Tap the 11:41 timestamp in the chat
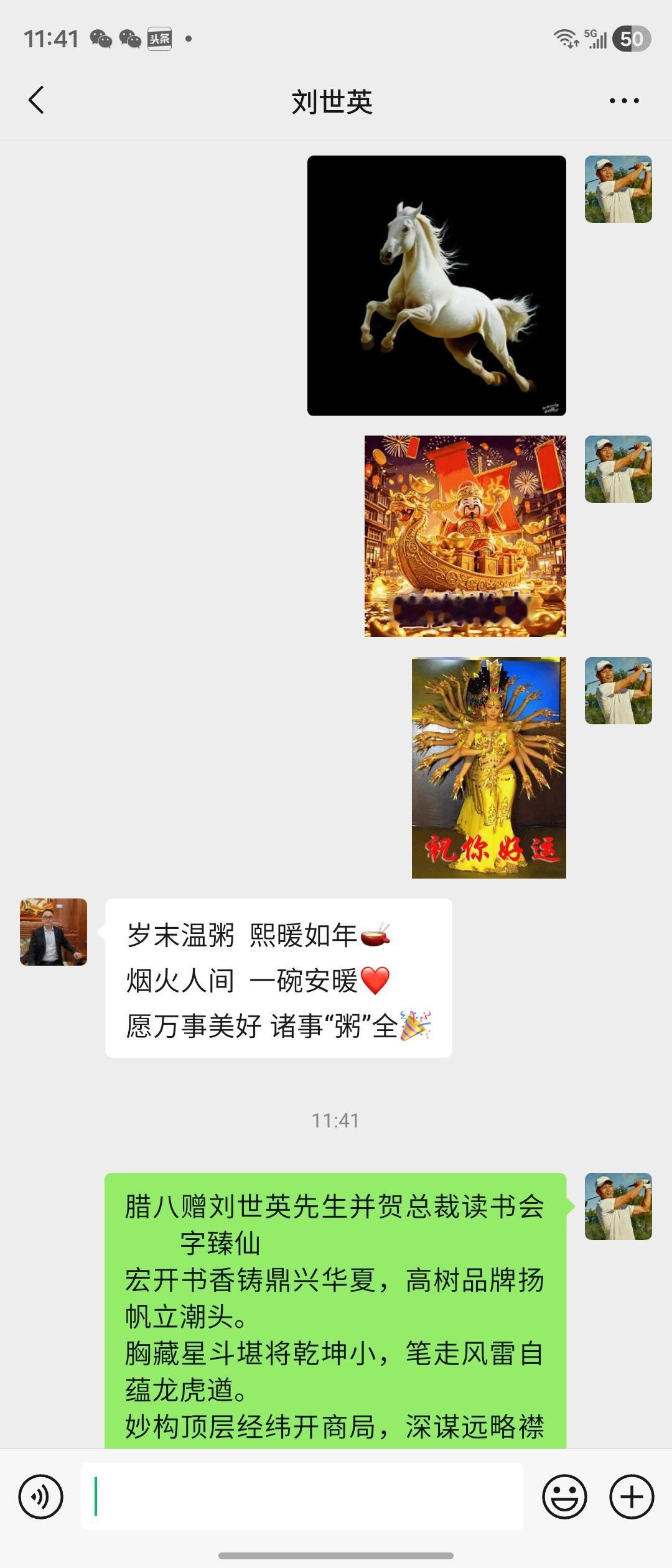Screen dimensions: 672x1568 click(x=336, y=1120)
